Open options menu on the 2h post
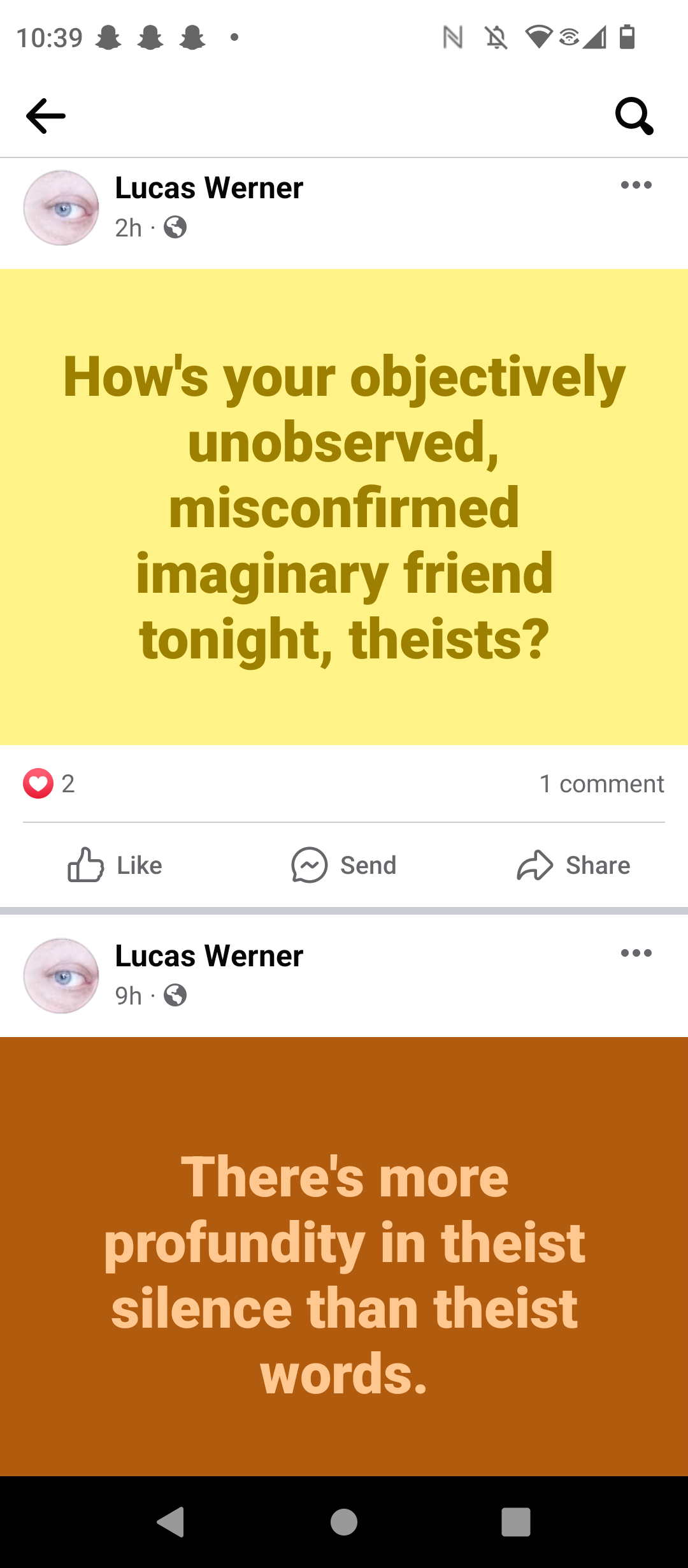The height and width of the screenshot is (1568, 688). [636, 185]
